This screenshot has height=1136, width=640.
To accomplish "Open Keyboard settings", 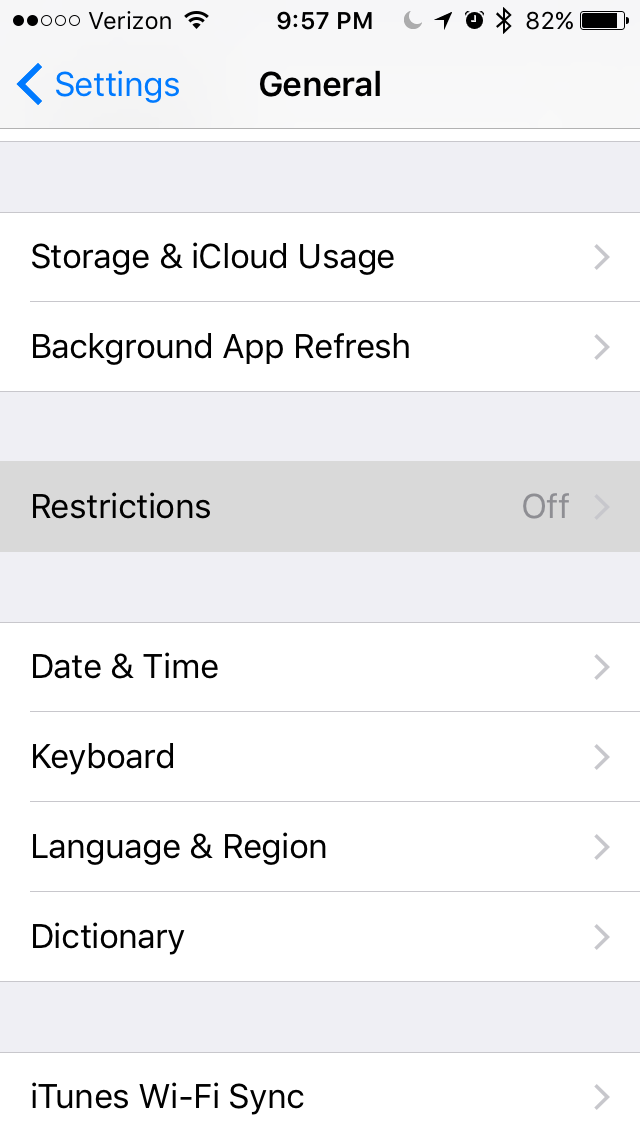I will pyautogui.click(x=320, y=757).
